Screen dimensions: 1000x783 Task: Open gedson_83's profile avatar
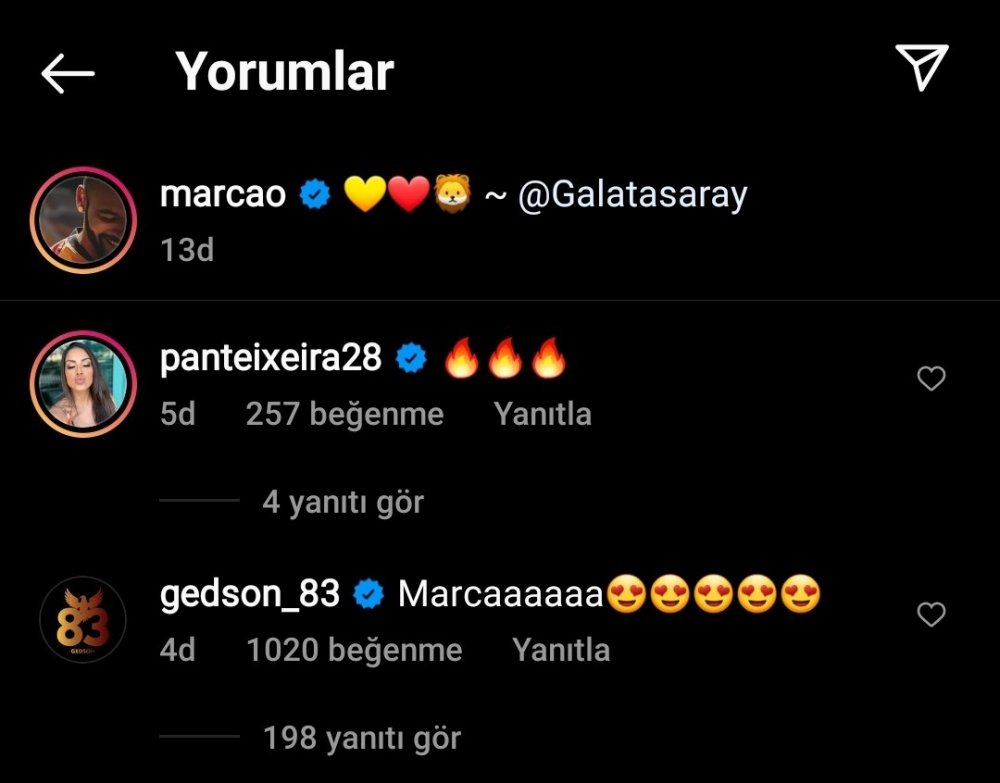point(83,620)
